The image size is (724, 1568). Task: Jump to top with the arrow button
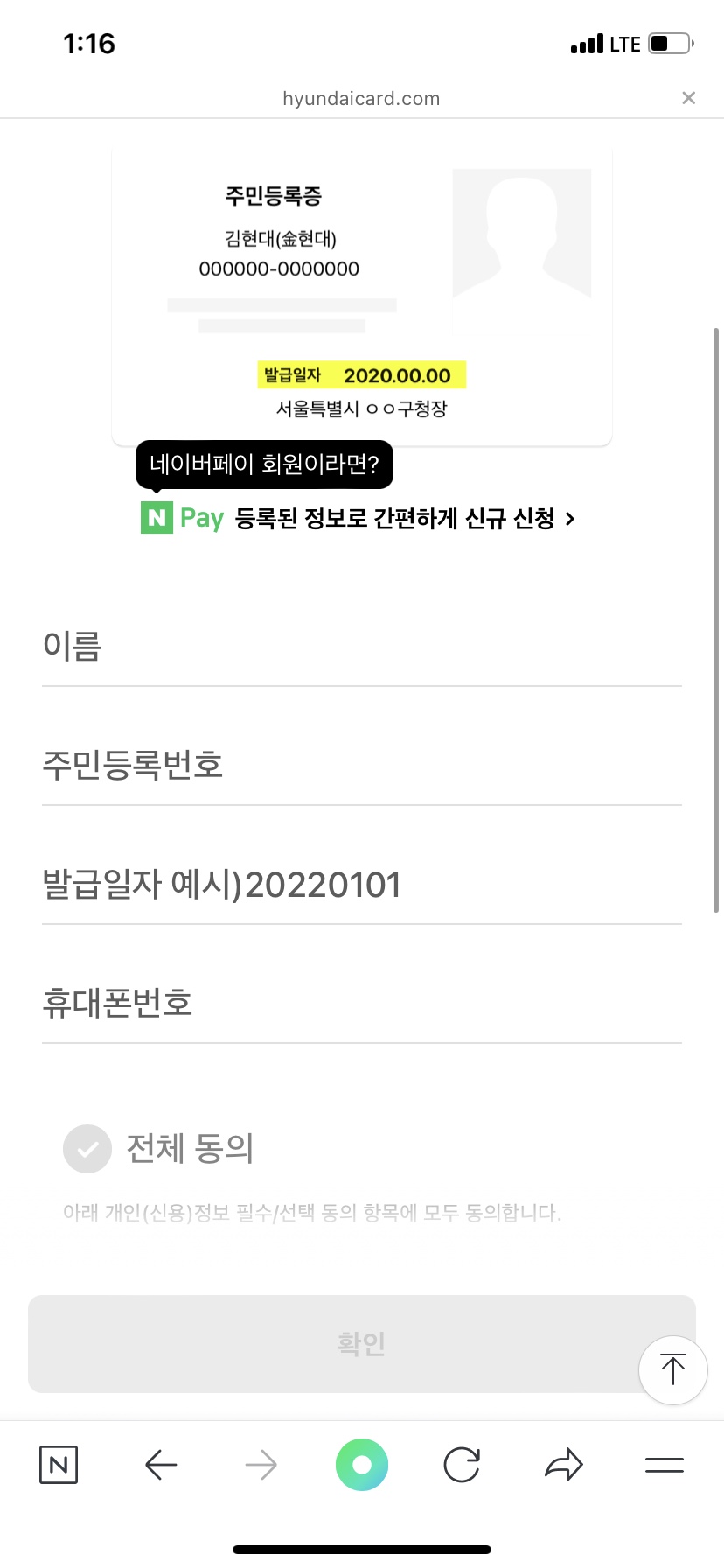[x=673, y=1369]
